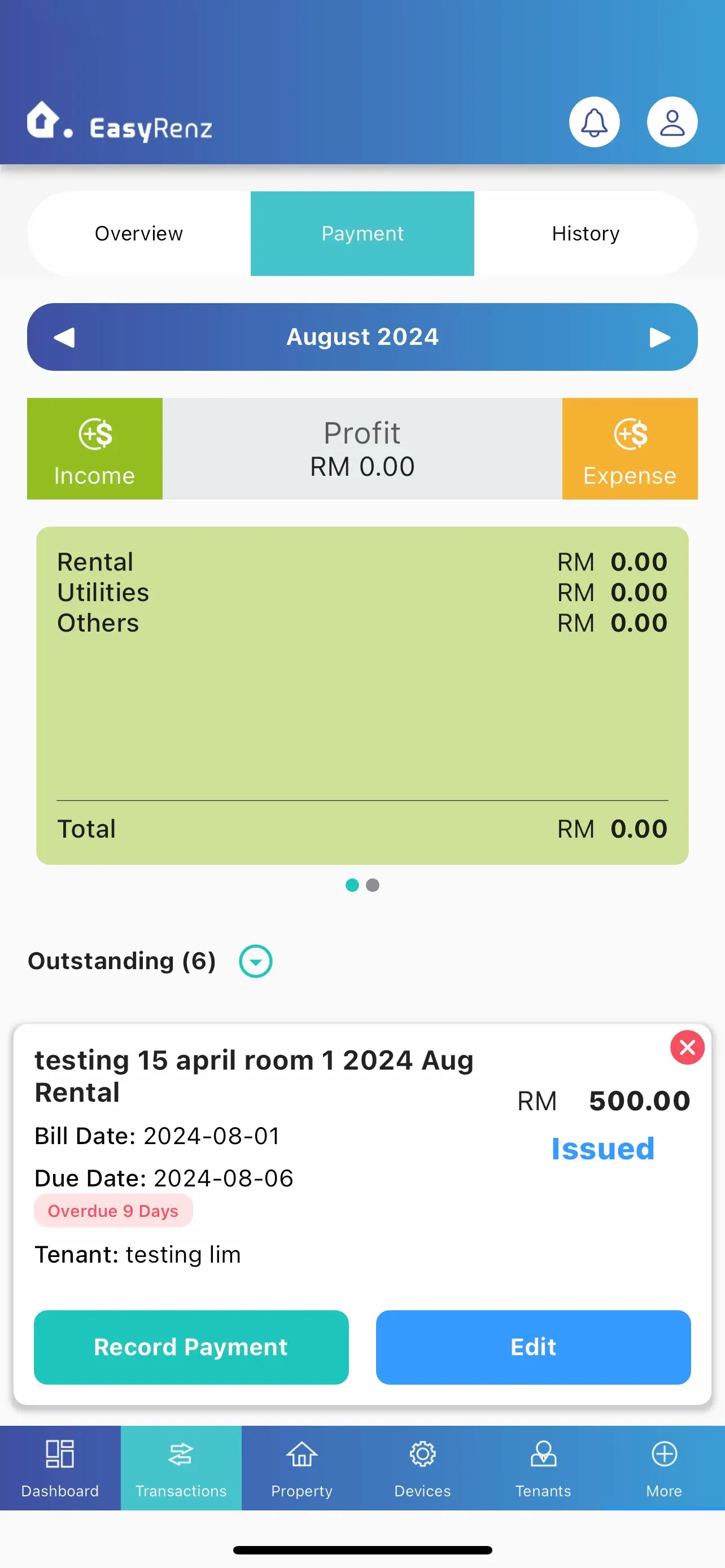Switch to the Overview tab
Screen dimensions: 725x1568
pyautogui.click(x=139, y=234)
